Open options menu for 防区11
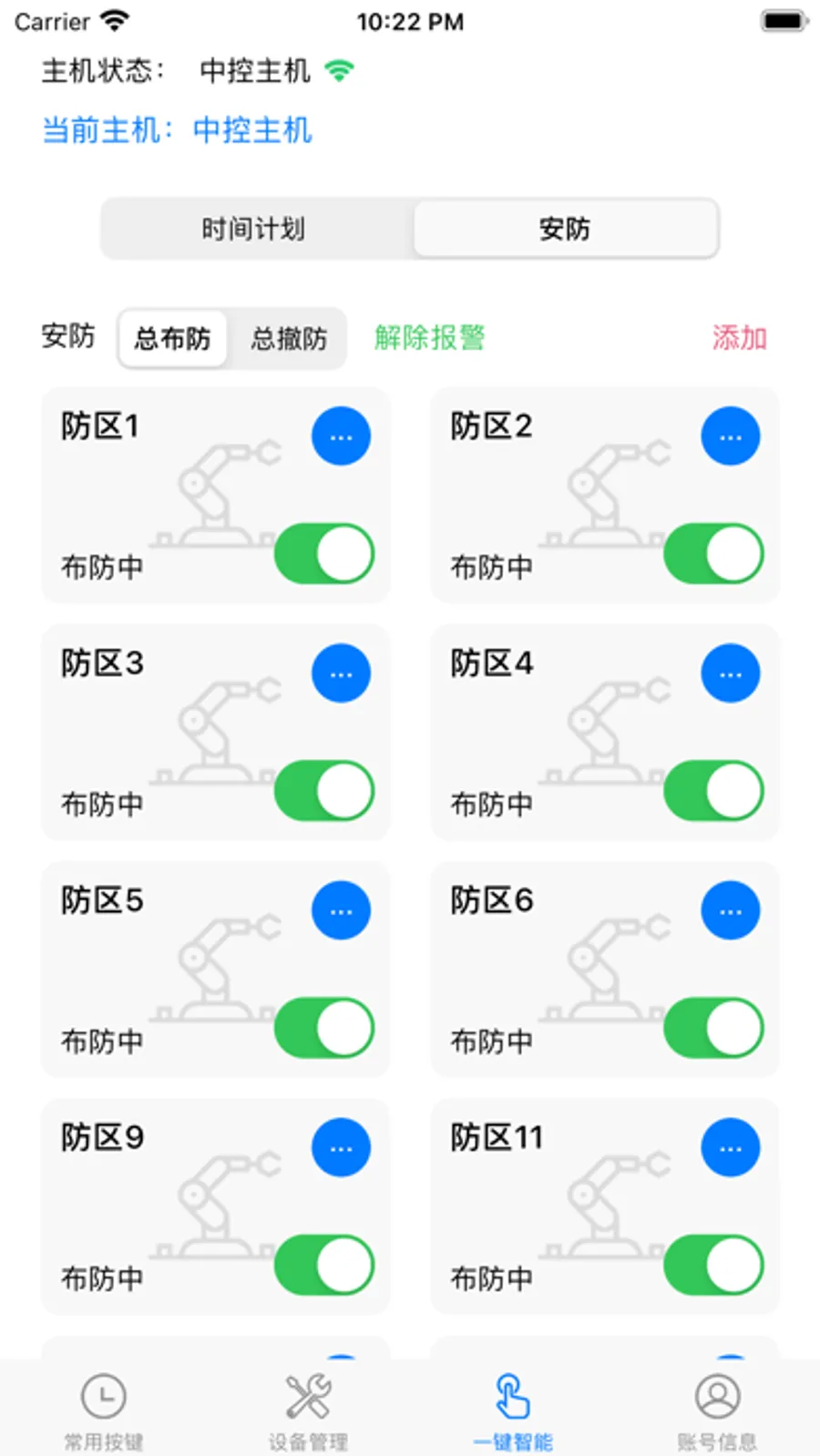820x1456 pixels. (x=731, y=1147)
